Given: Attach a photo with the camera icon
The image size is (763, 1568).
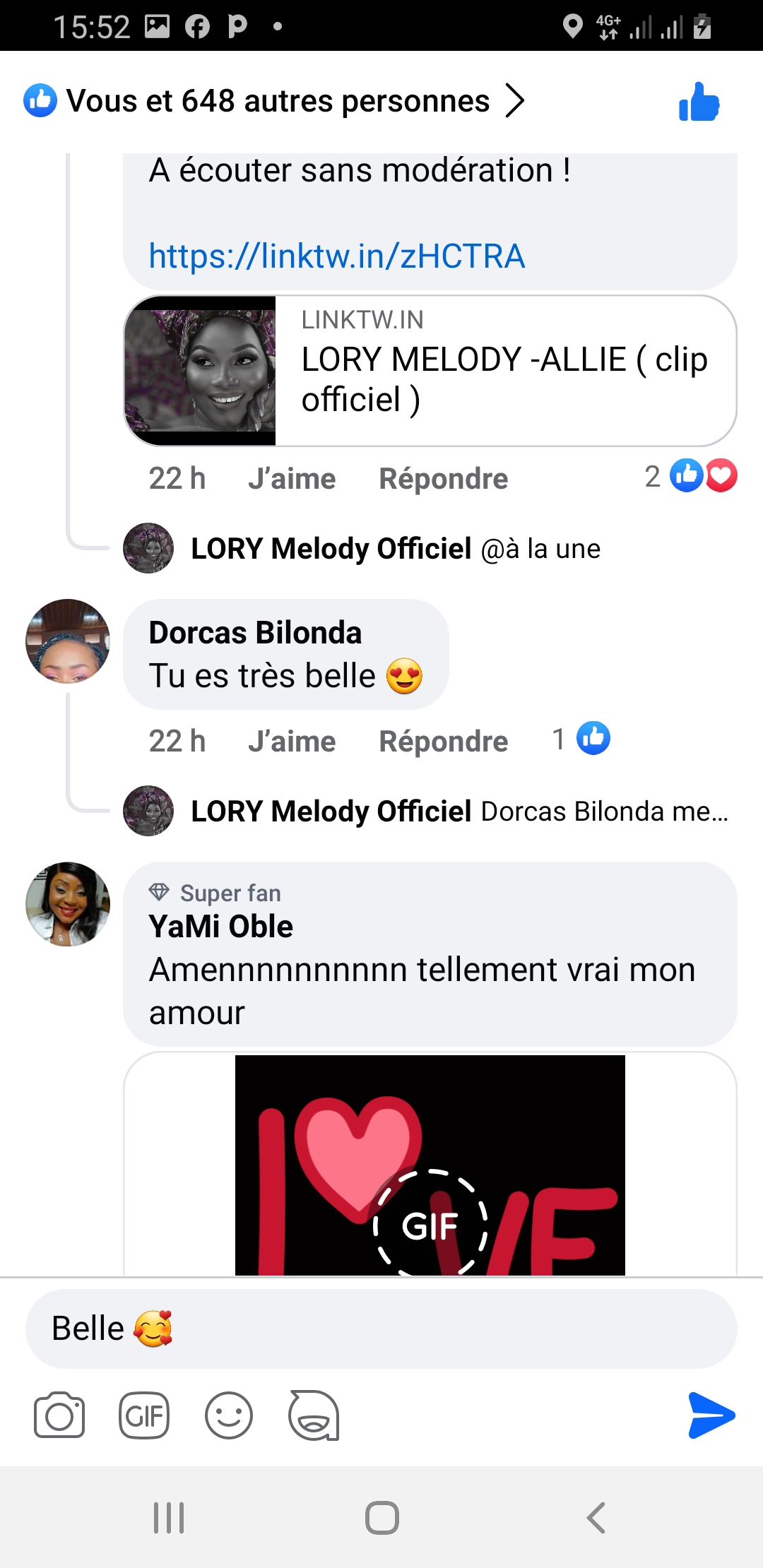Looking at the screenshot, I should pos(59,1415).
